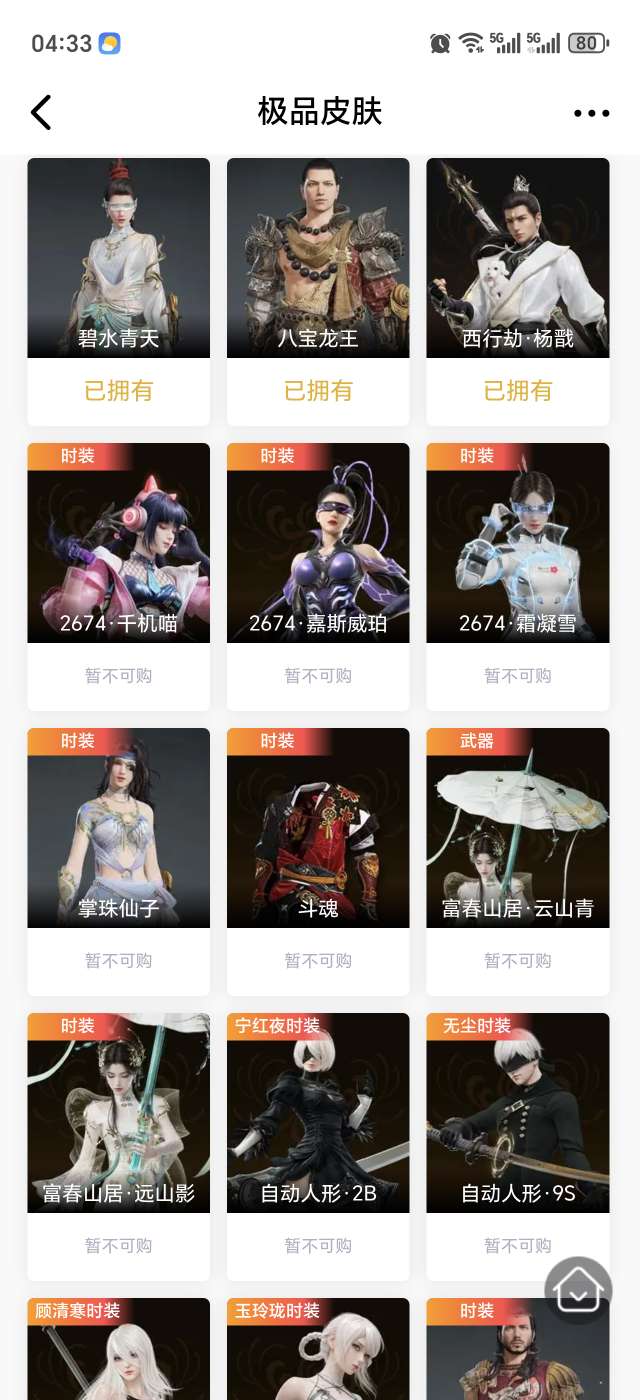View the 八宝龙王 skin
The image size is (640, 1400).
tap(318, 260)
